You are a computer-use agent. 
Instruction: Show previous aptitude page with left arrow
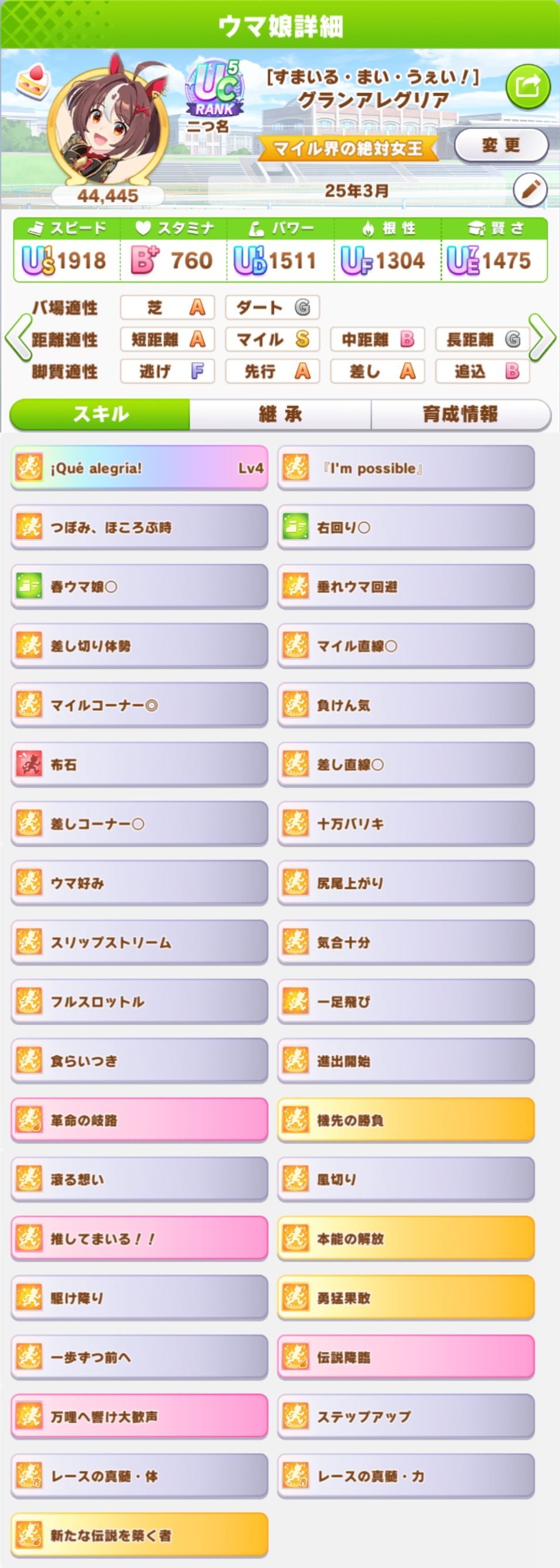click(x=17, y=338)
